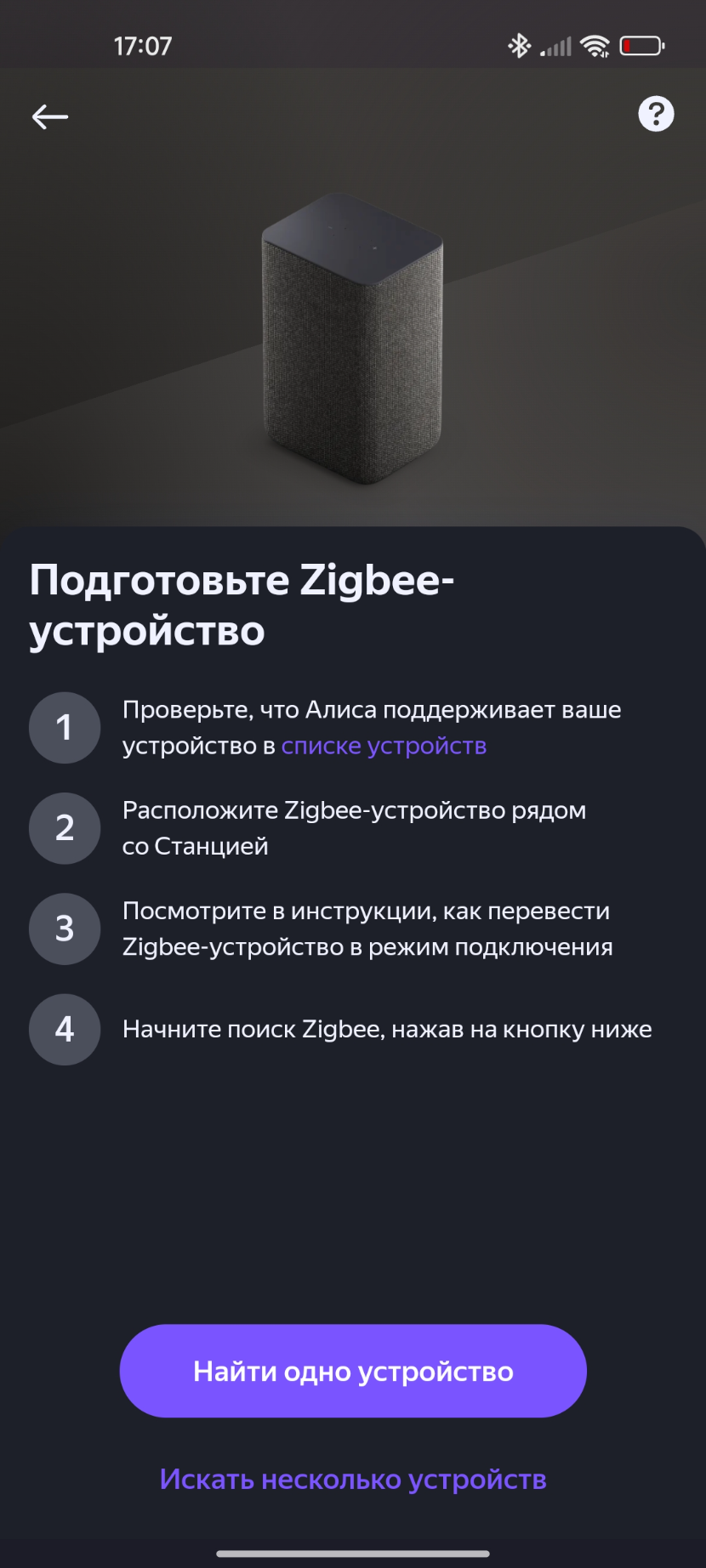Open the help question mark icon
The image size is (706, 1568).
(x=656, y=114)
